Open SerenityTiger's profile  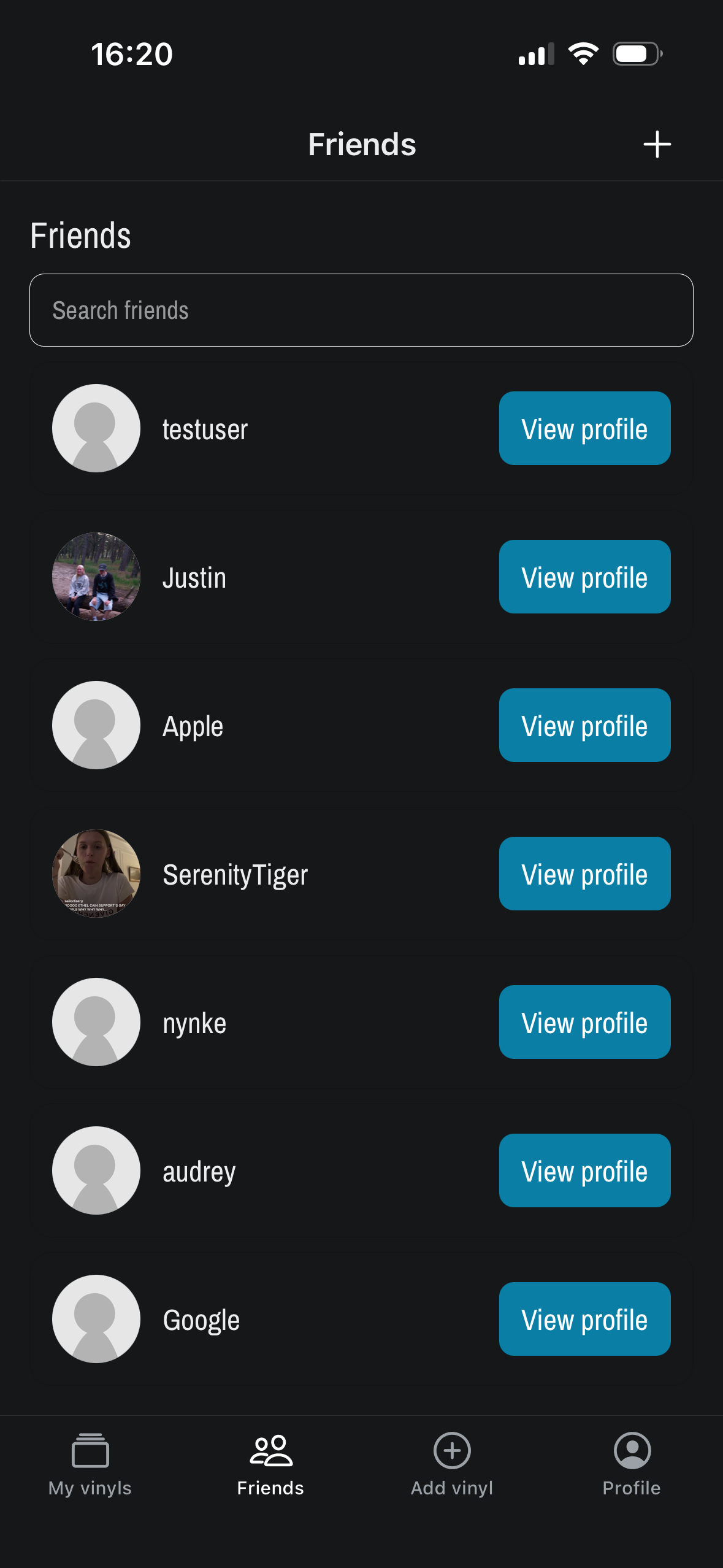584,874
